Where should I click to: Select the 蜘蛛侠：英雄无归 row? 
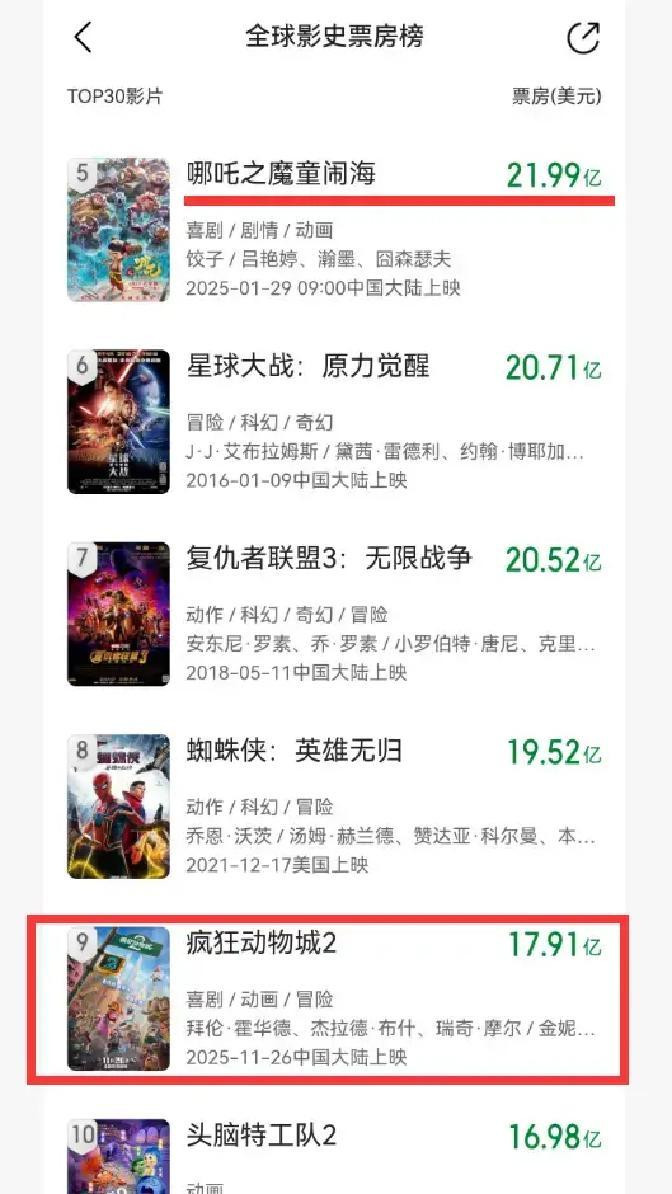click(293, 751)
